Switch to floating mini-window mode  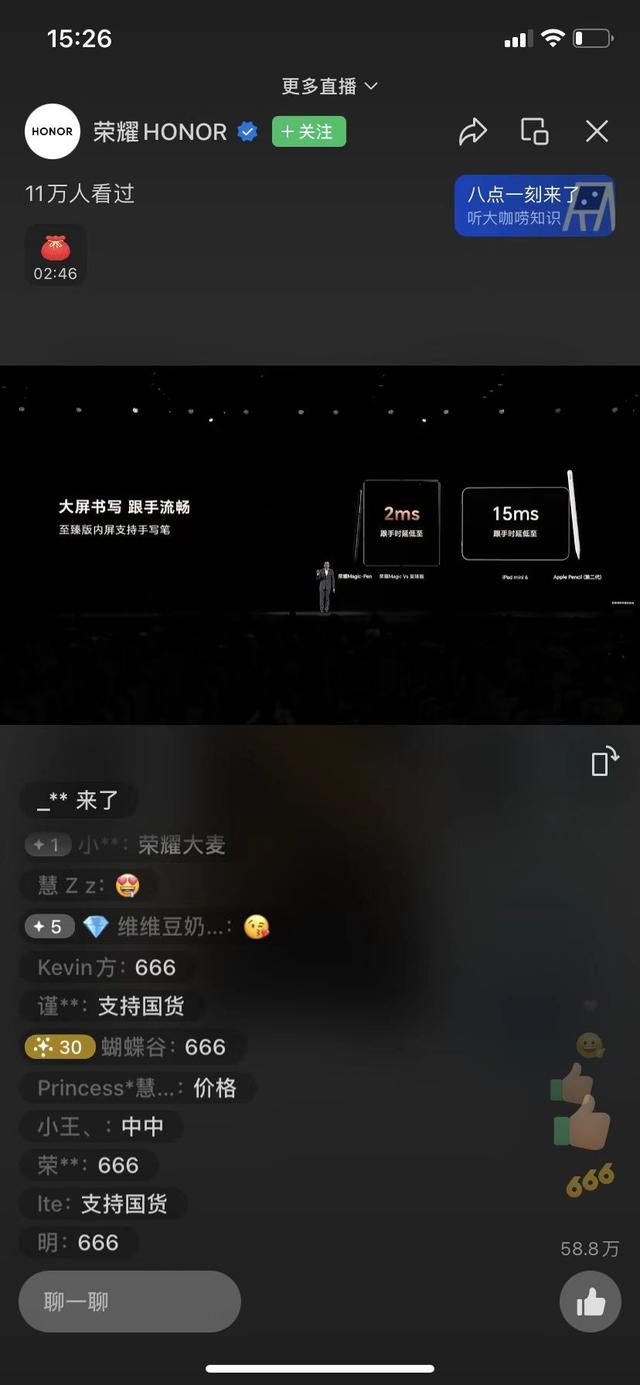(x=534, y=131)
